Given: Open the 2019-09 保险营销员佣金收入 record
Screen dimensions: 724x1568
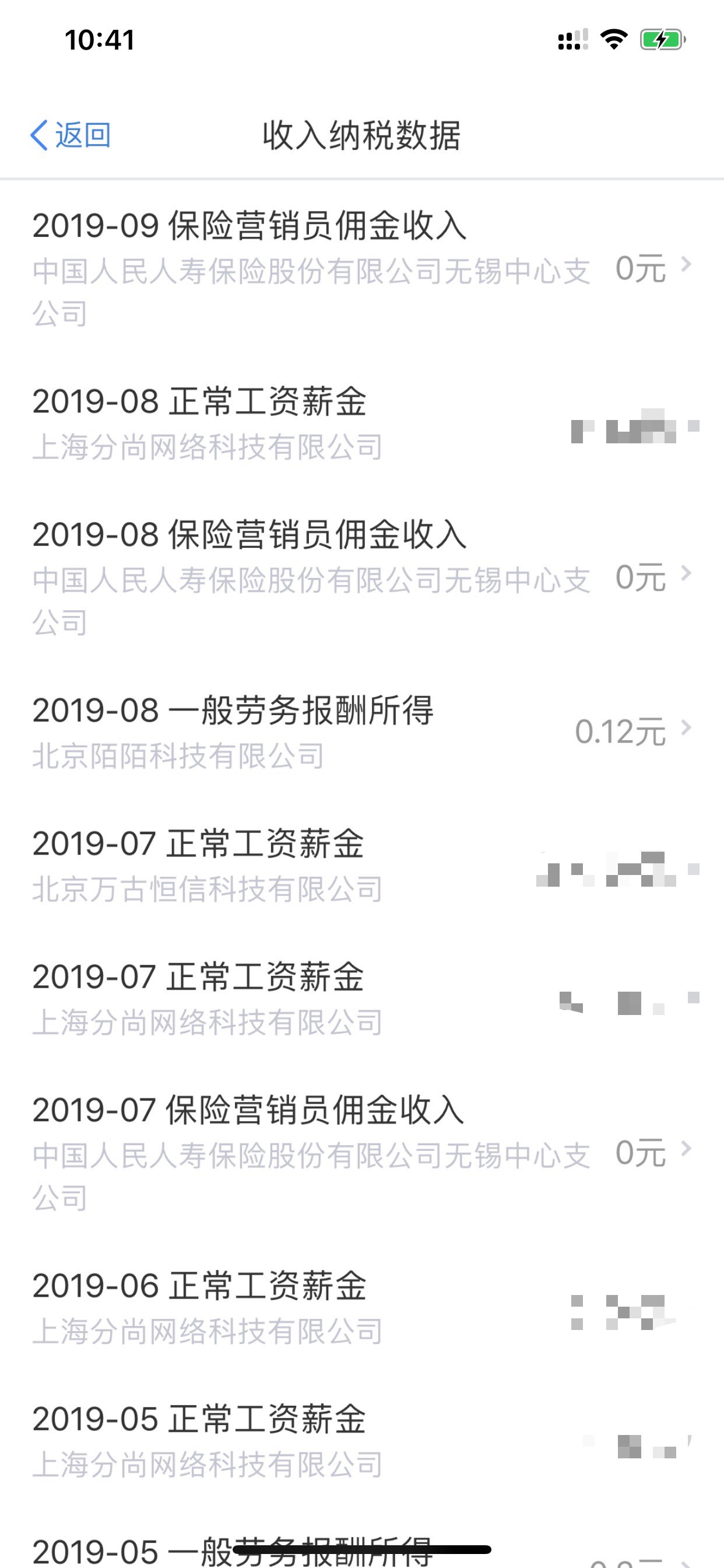Looking at the screenshot, I should click(362, 268).
